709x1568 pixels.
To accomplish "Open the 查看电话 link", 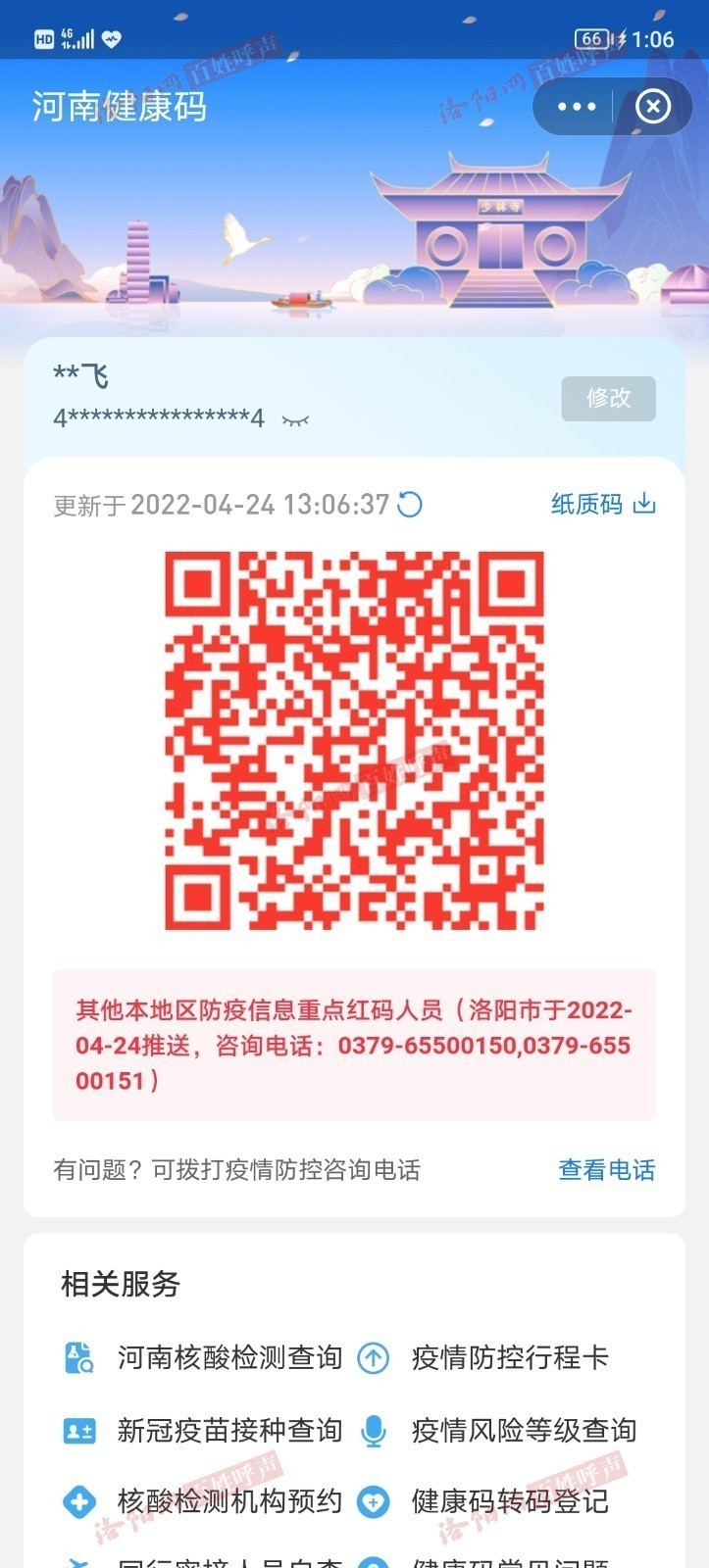I will (606, 1169).
